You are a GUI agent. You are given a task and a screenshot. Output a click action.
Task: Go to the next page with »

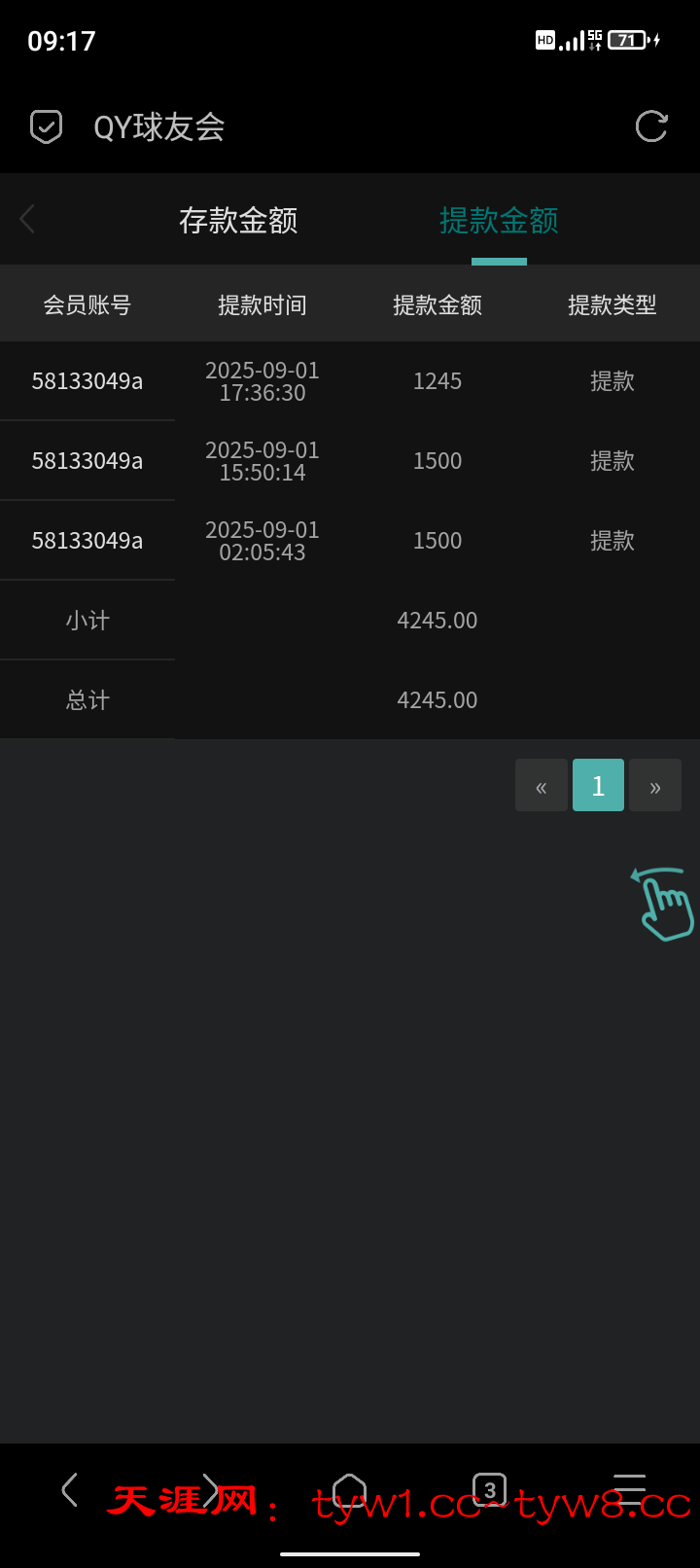[655, 786]
